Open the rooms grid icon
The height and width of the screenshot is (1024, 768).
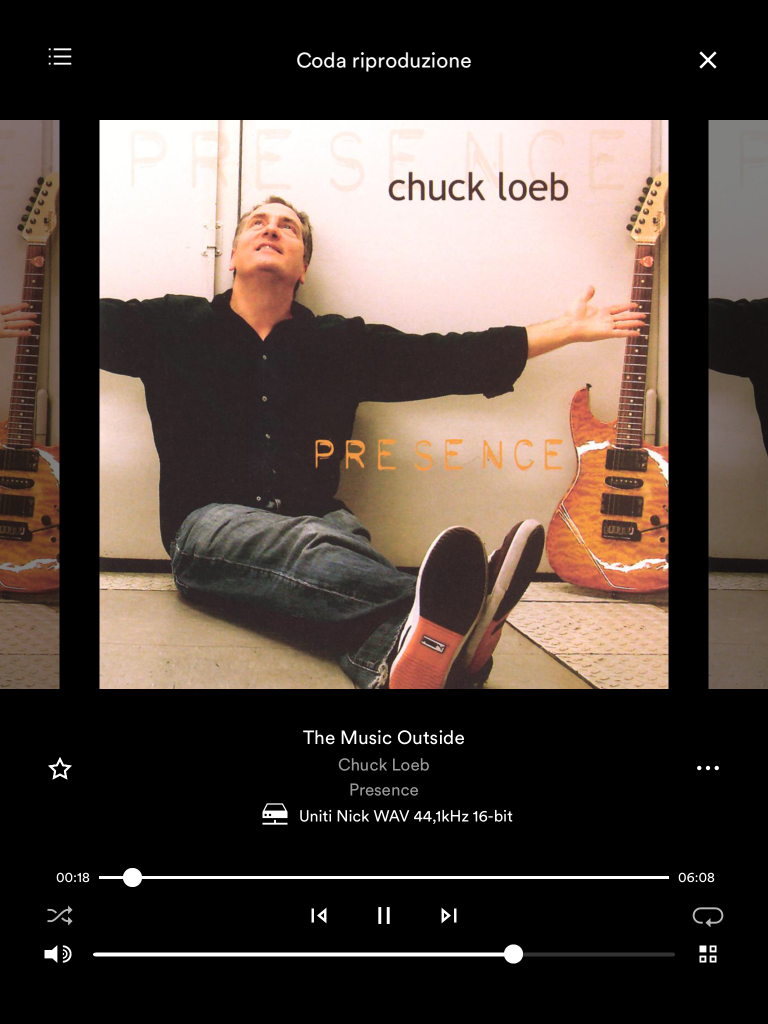pos(708,954)
